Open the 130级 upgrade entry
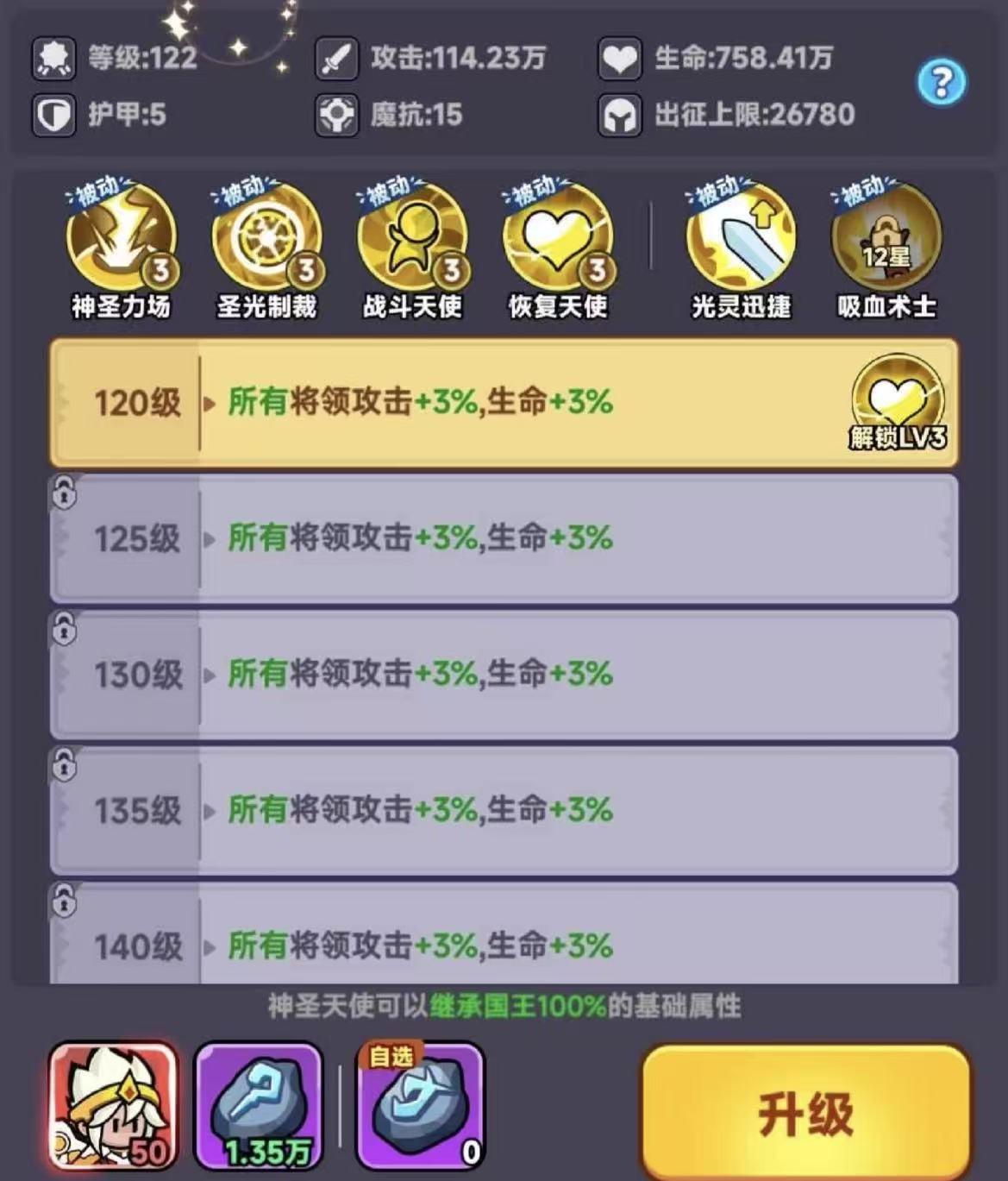Viewport: 1008px width, 1181px height. (x=504, y=675)
